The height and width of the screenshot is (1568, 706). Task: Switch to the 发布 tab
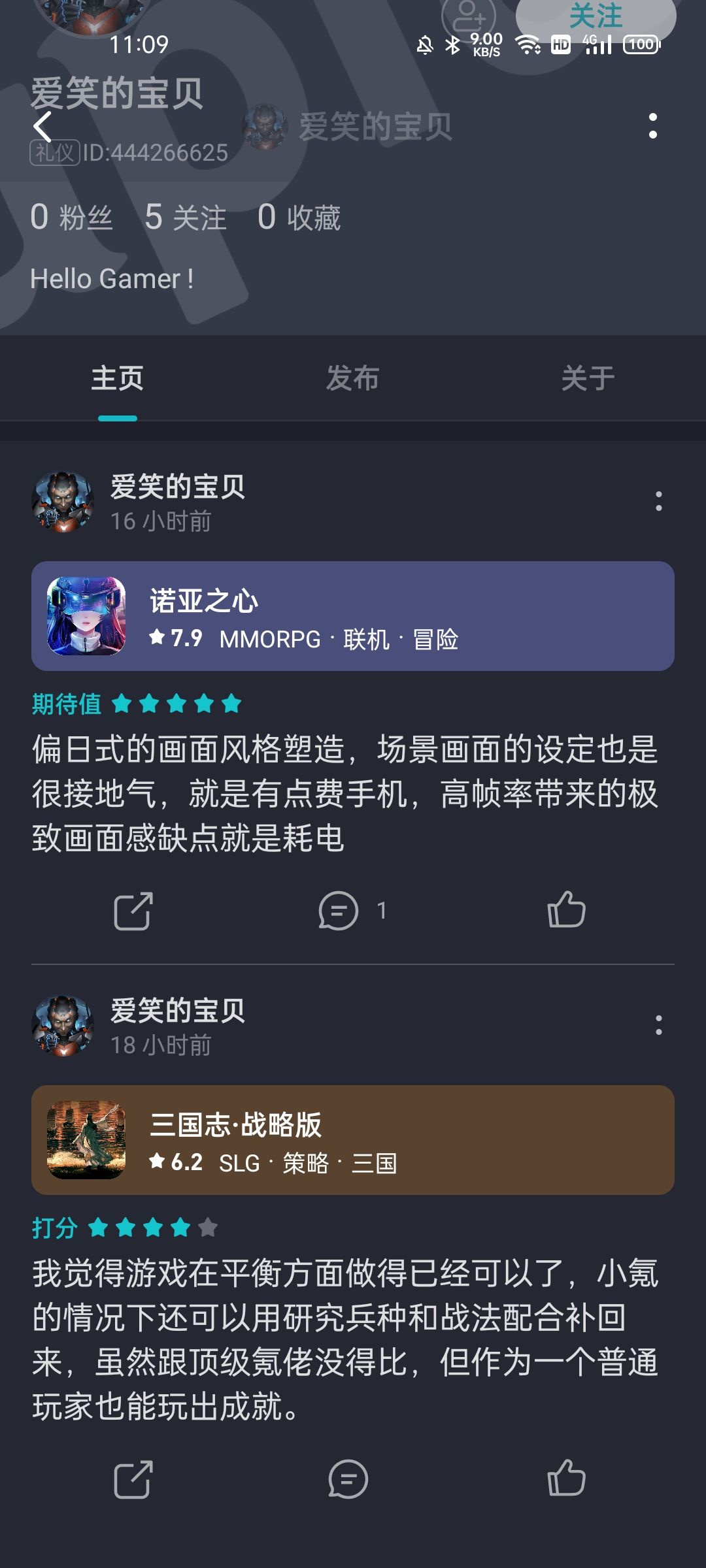point(351,378)
